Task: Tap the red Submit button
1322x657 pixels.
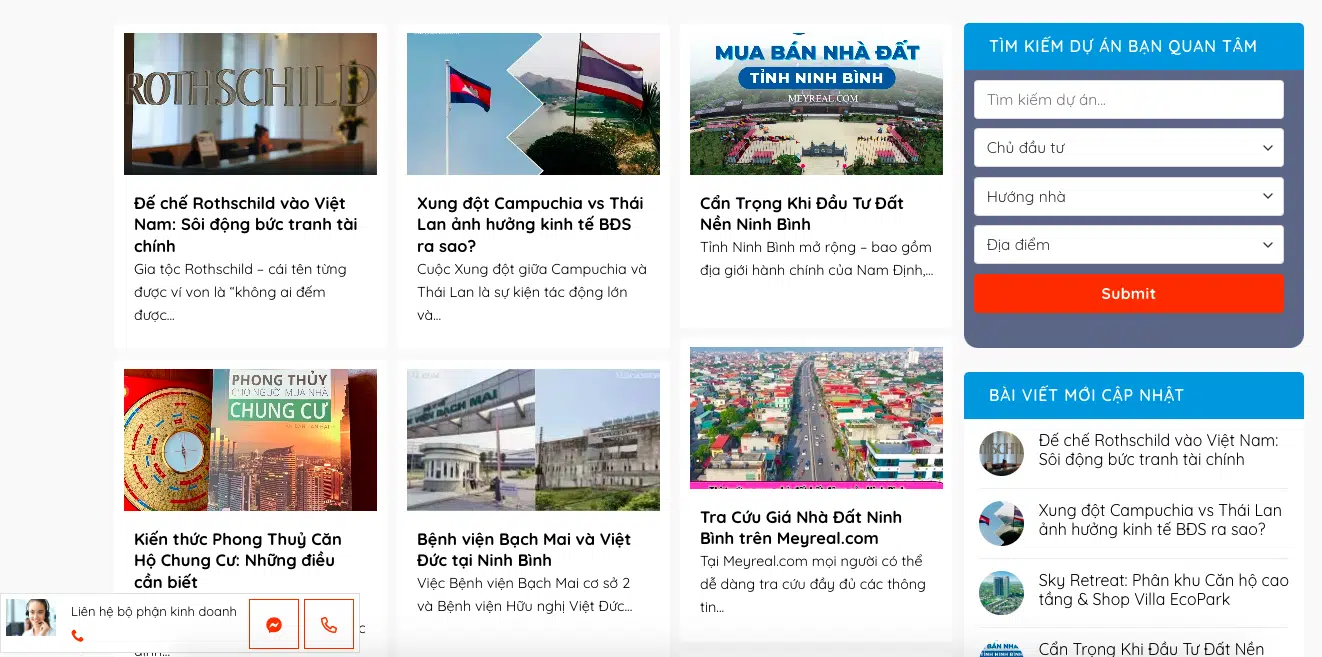Action: point(1128,294)
